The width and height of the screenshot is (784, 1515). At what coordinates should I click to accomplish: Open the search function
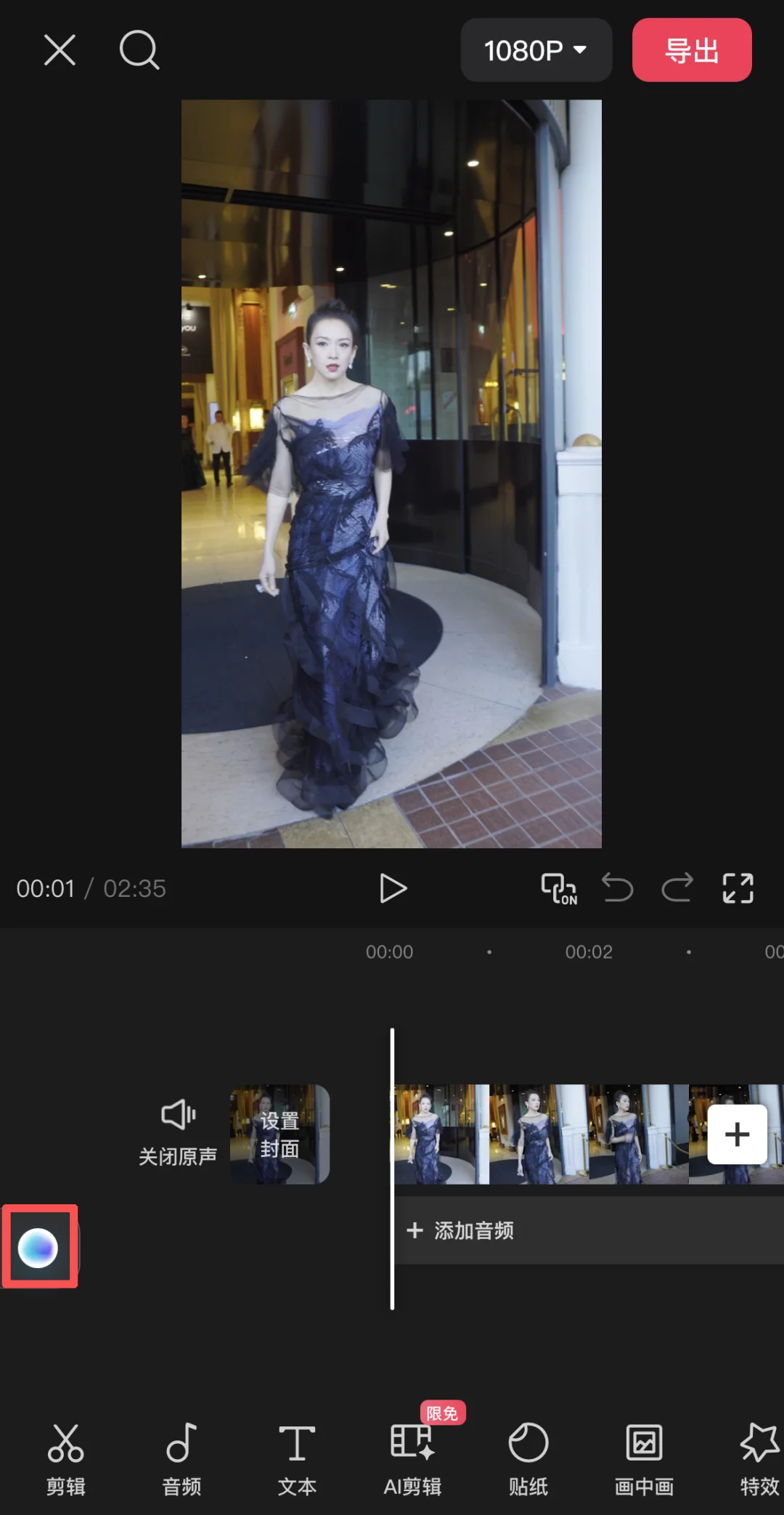click(x=139, y=51)
